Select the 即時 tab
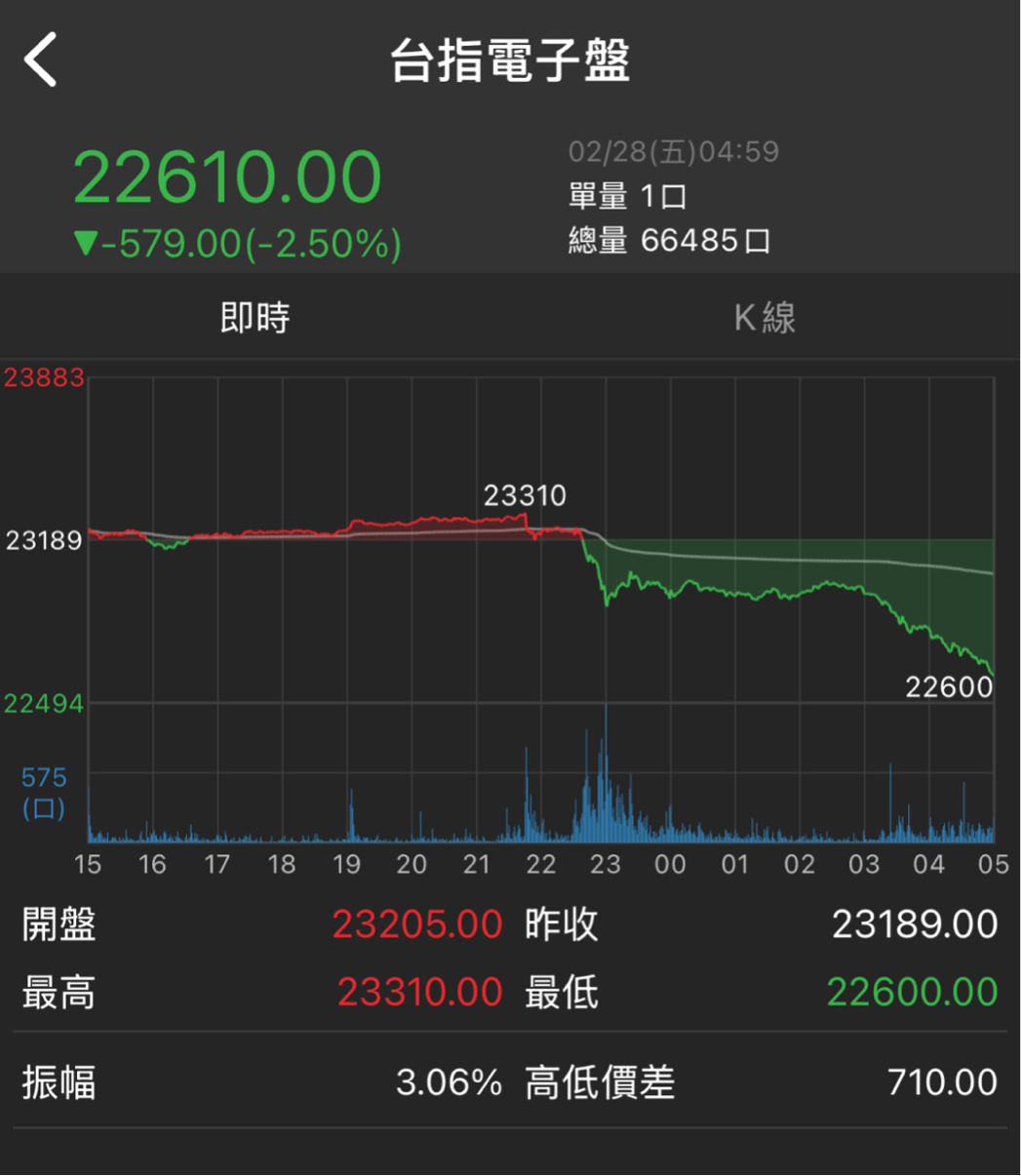Viewport: 1021px width, 1176px height. click(255, 318)
